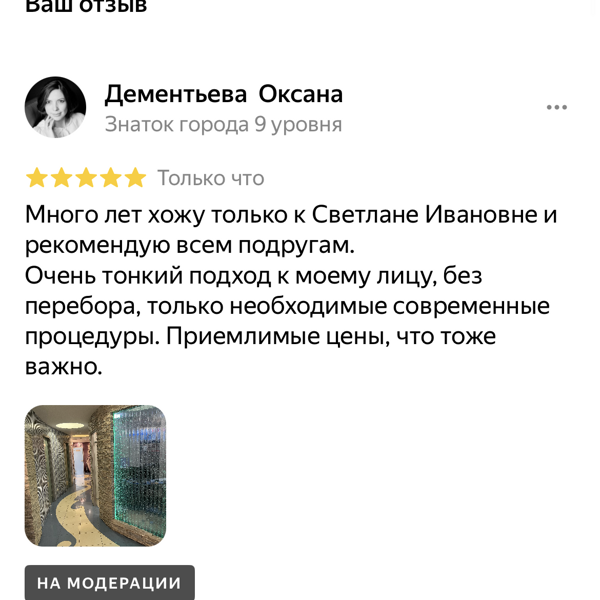The image size is (600, 600).
Task: Open the review's three-dot overflow menu
Action: click(x=557, y=108)
